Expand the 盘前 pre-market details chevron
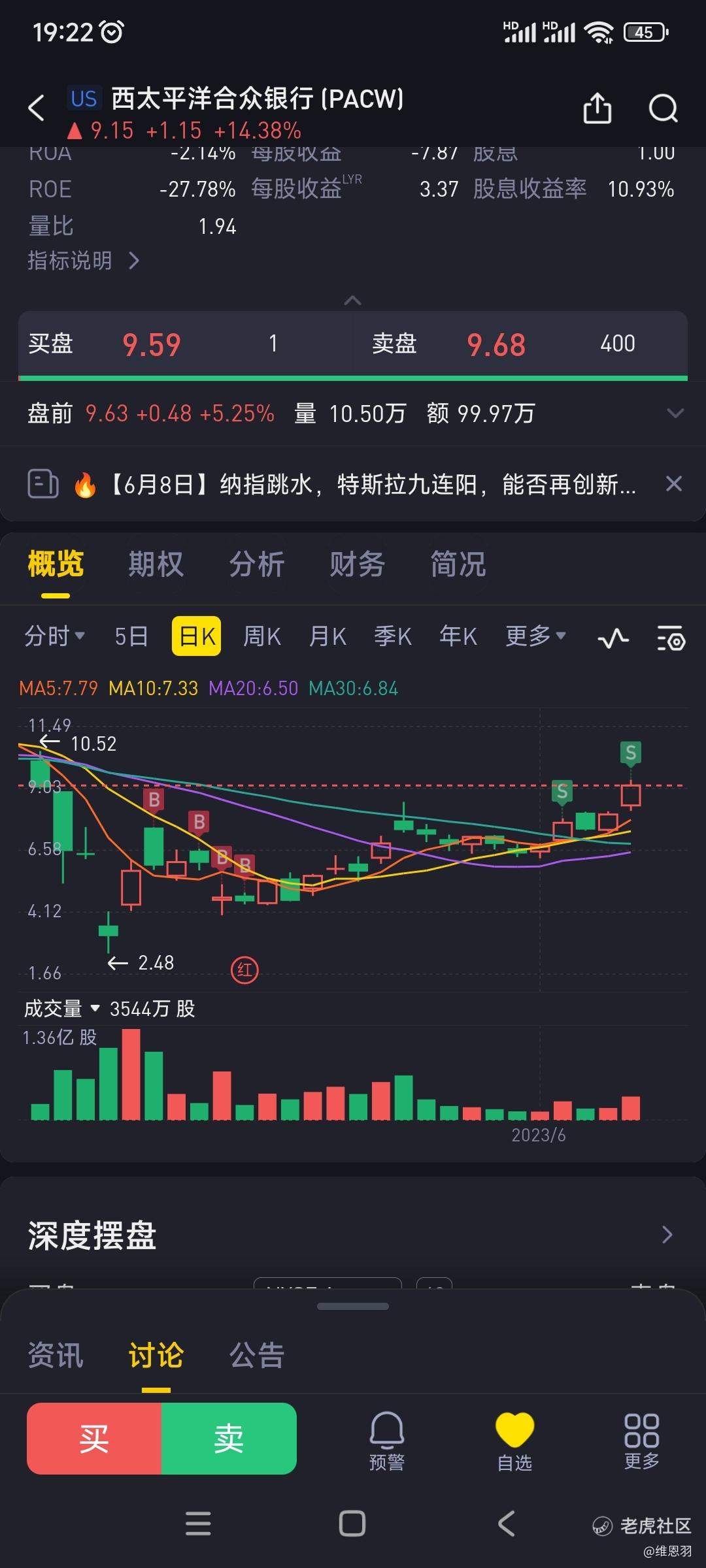 click(675, 413)
